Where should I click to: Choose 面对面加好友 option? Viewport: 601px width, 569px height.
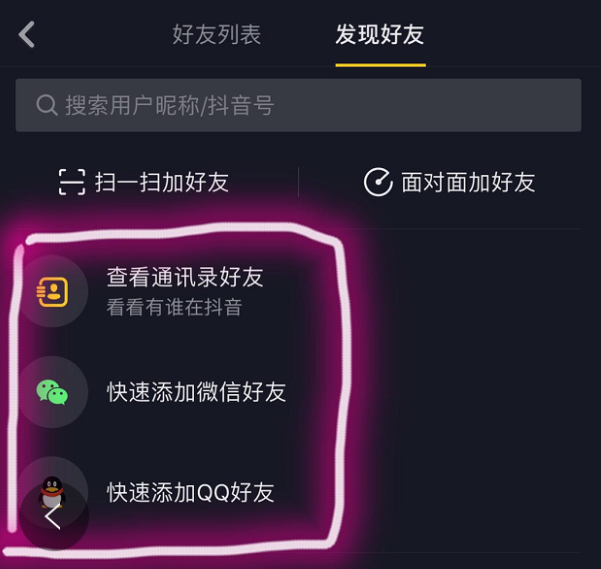[x=449, y=182]
